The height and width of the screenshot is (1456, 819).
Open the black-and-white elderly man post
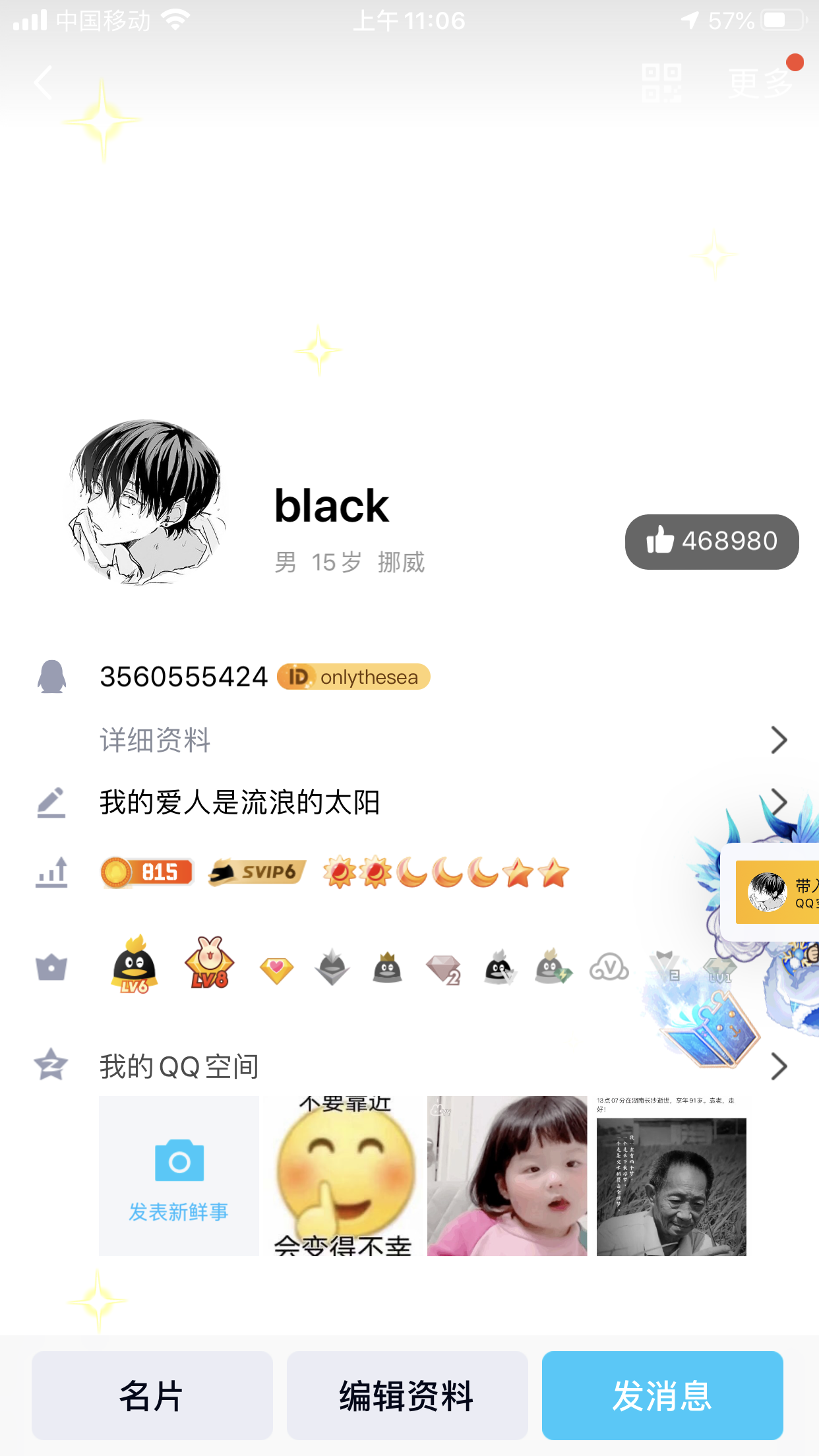(671, 1176)
